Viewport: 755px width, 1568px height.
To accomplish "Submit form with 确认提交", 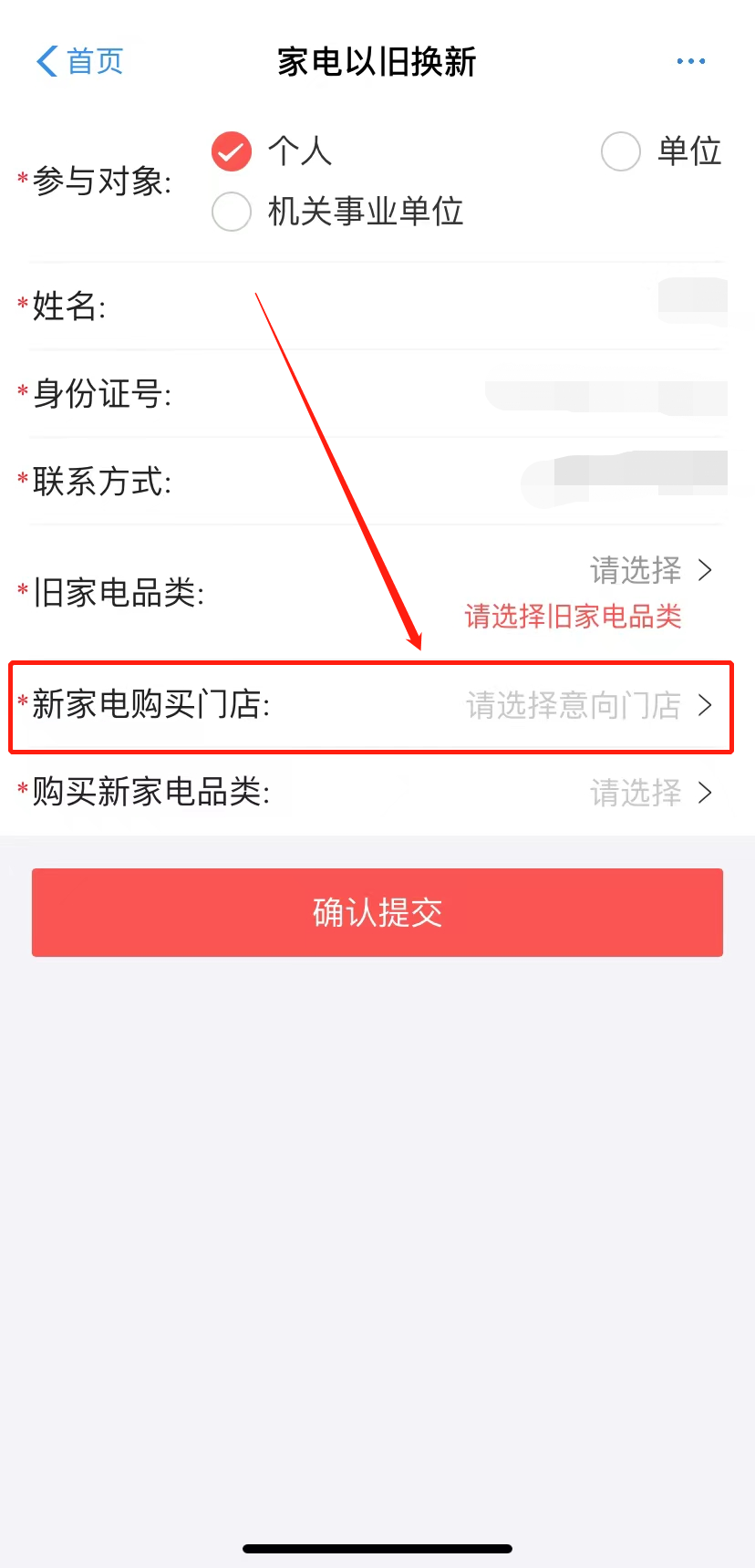I will click(377, 912).
